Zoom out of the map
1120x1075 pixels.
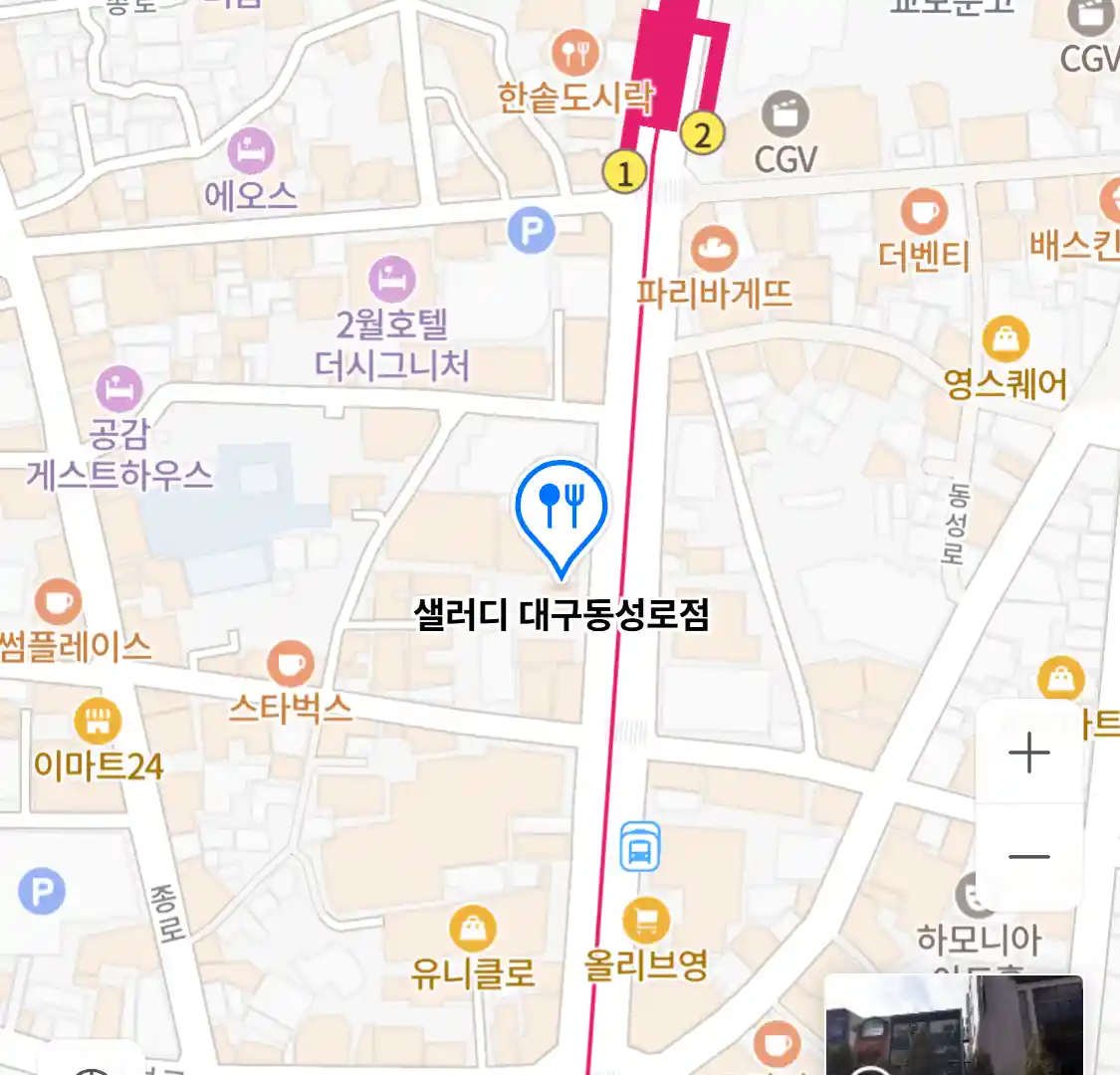[1028, 856]
